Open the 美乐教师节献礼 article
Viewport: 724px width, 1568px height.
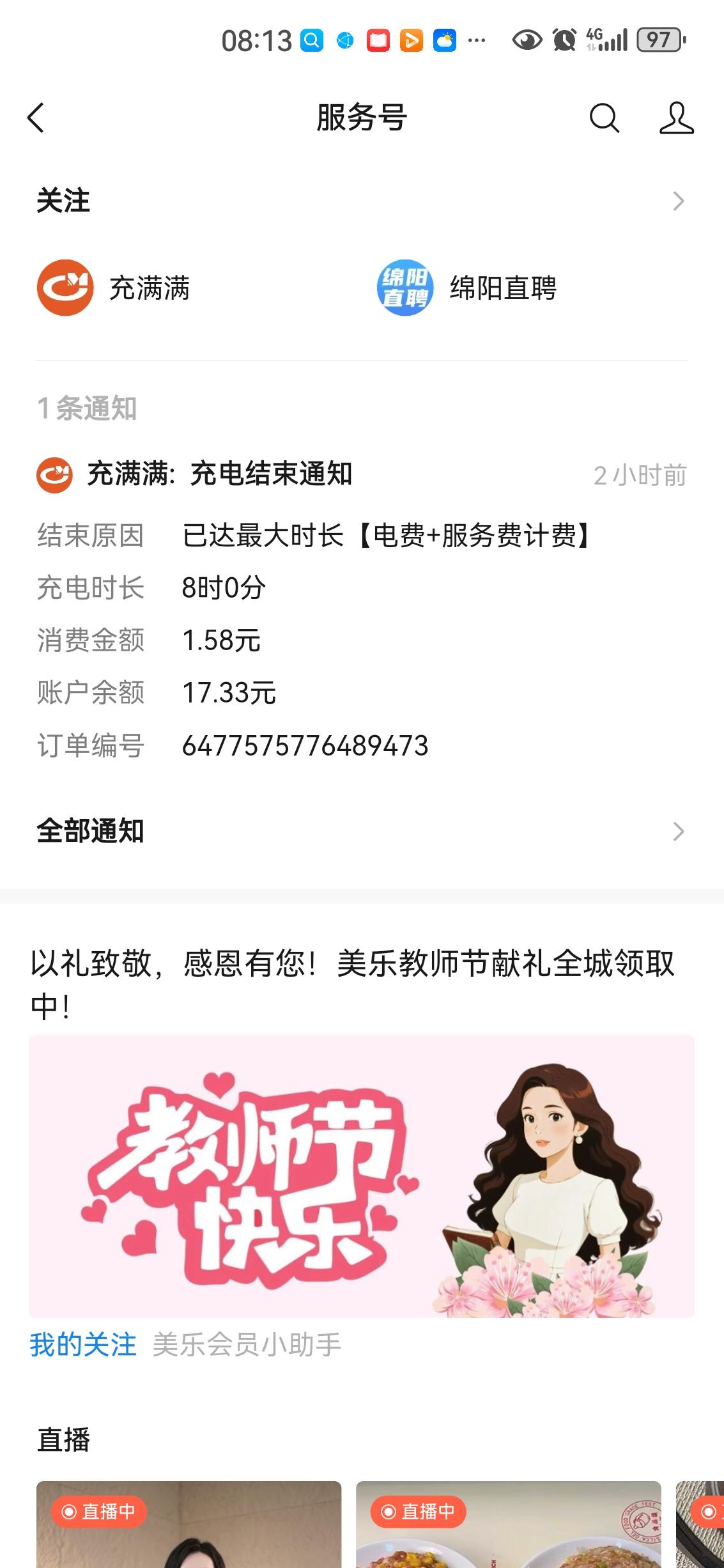(x=361, y=1175)
